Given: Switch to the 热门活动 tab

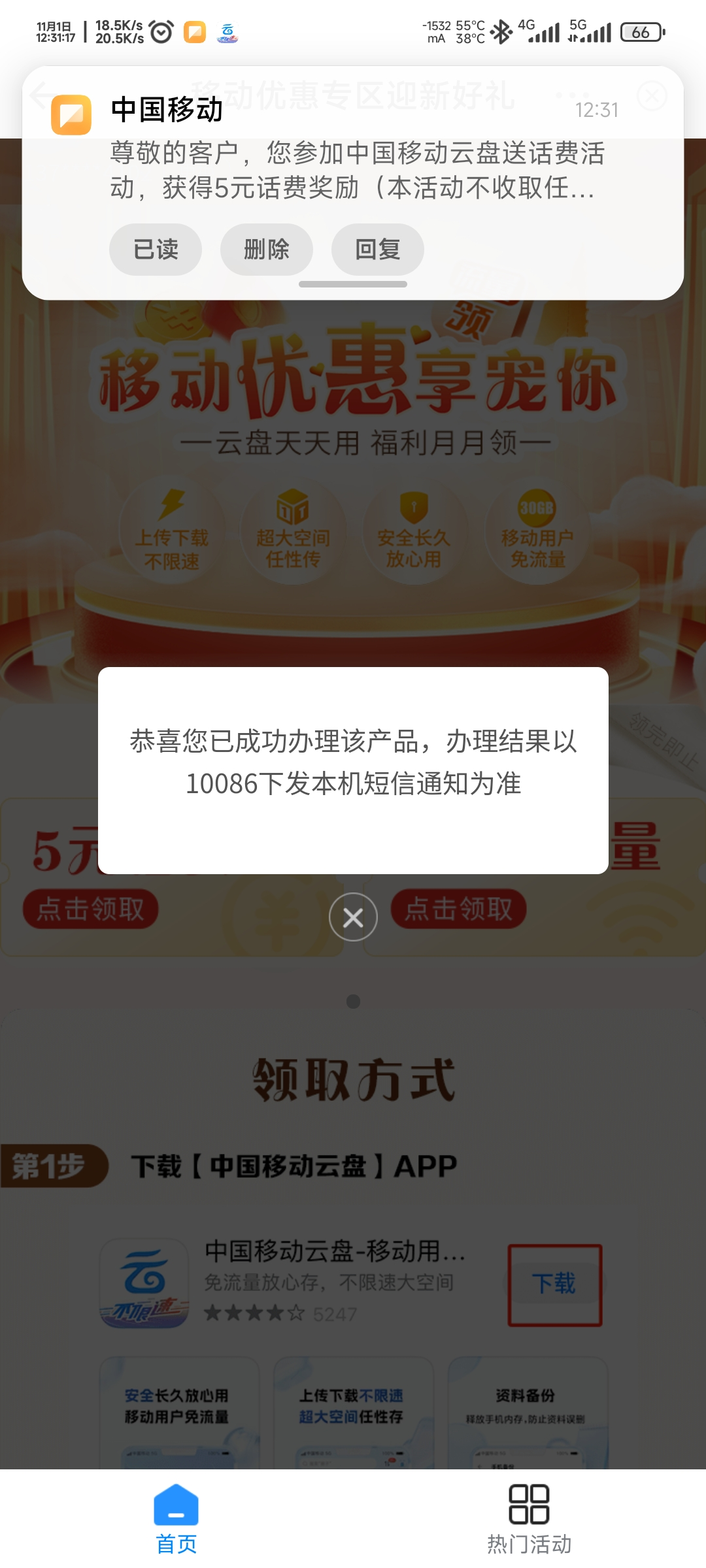Looking at the screenshot, I should [529, 1532].
